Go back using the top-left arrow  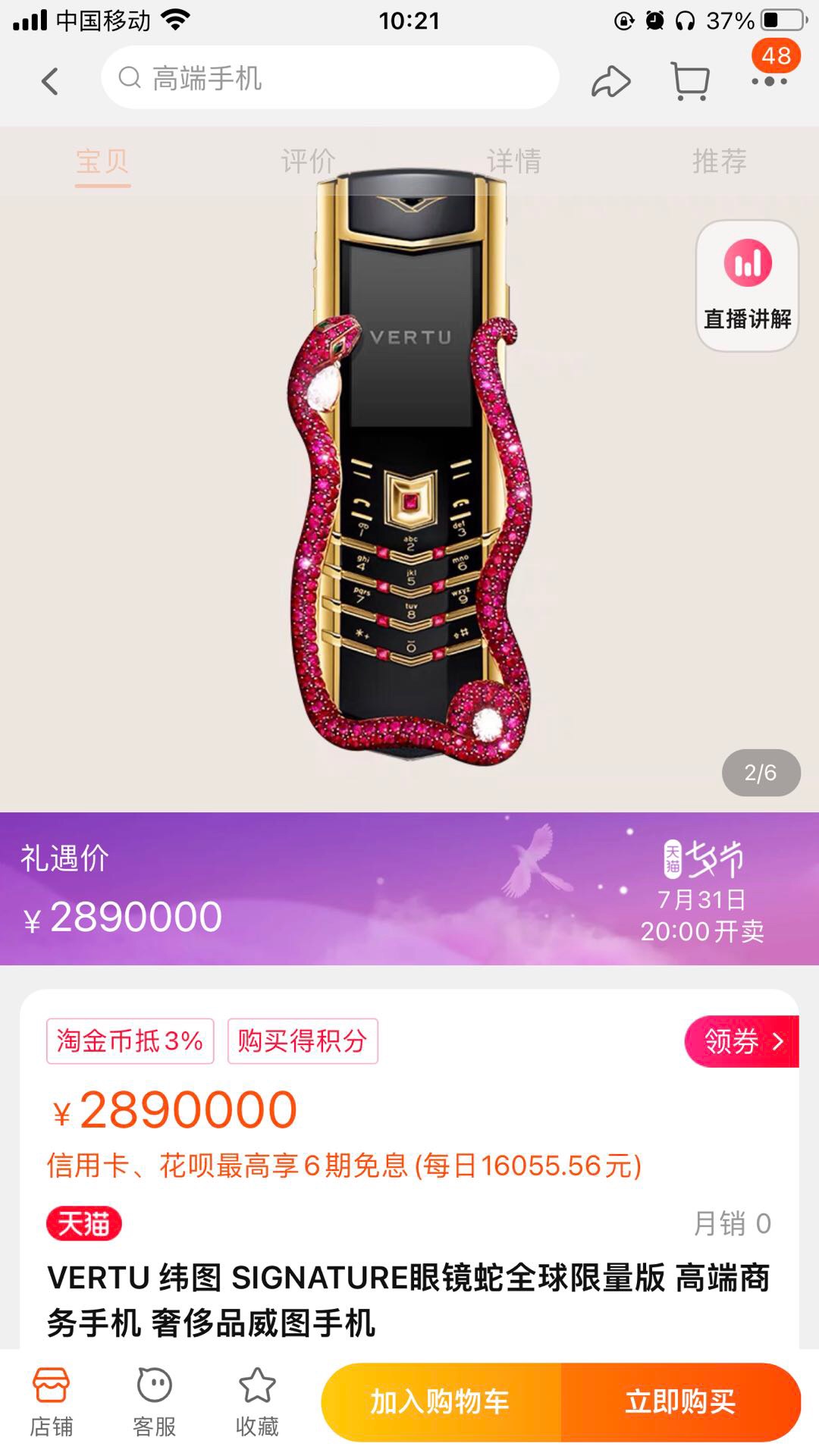(x=50, y=81)
